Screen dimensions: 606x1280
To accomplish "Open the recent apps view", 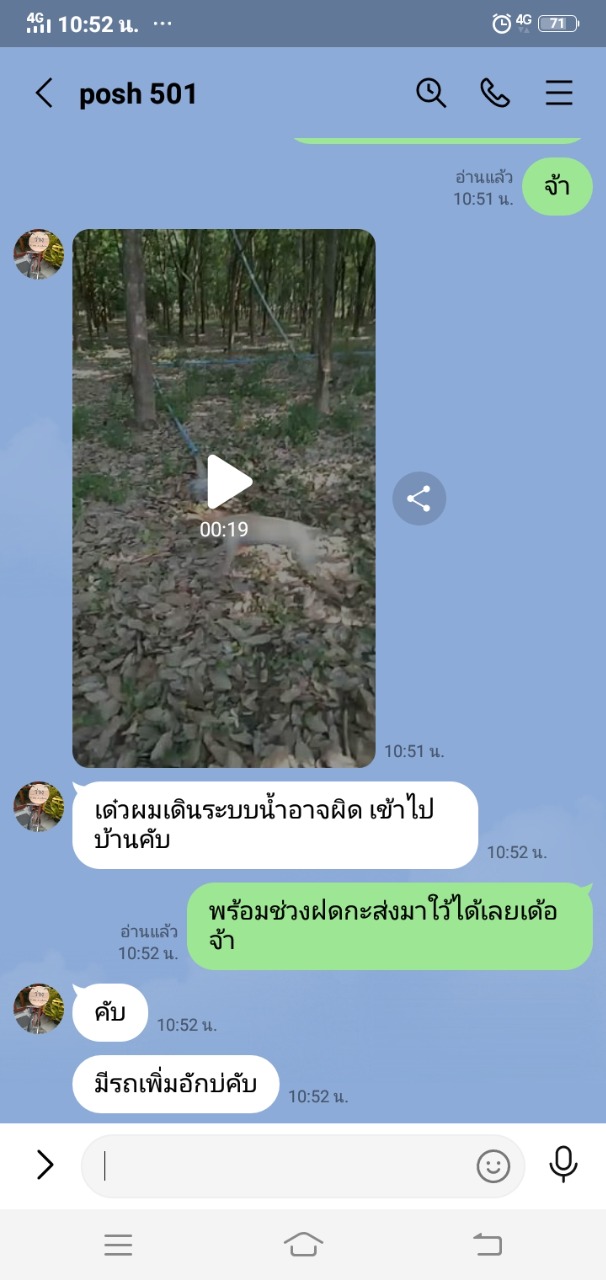I will 118,1244.
